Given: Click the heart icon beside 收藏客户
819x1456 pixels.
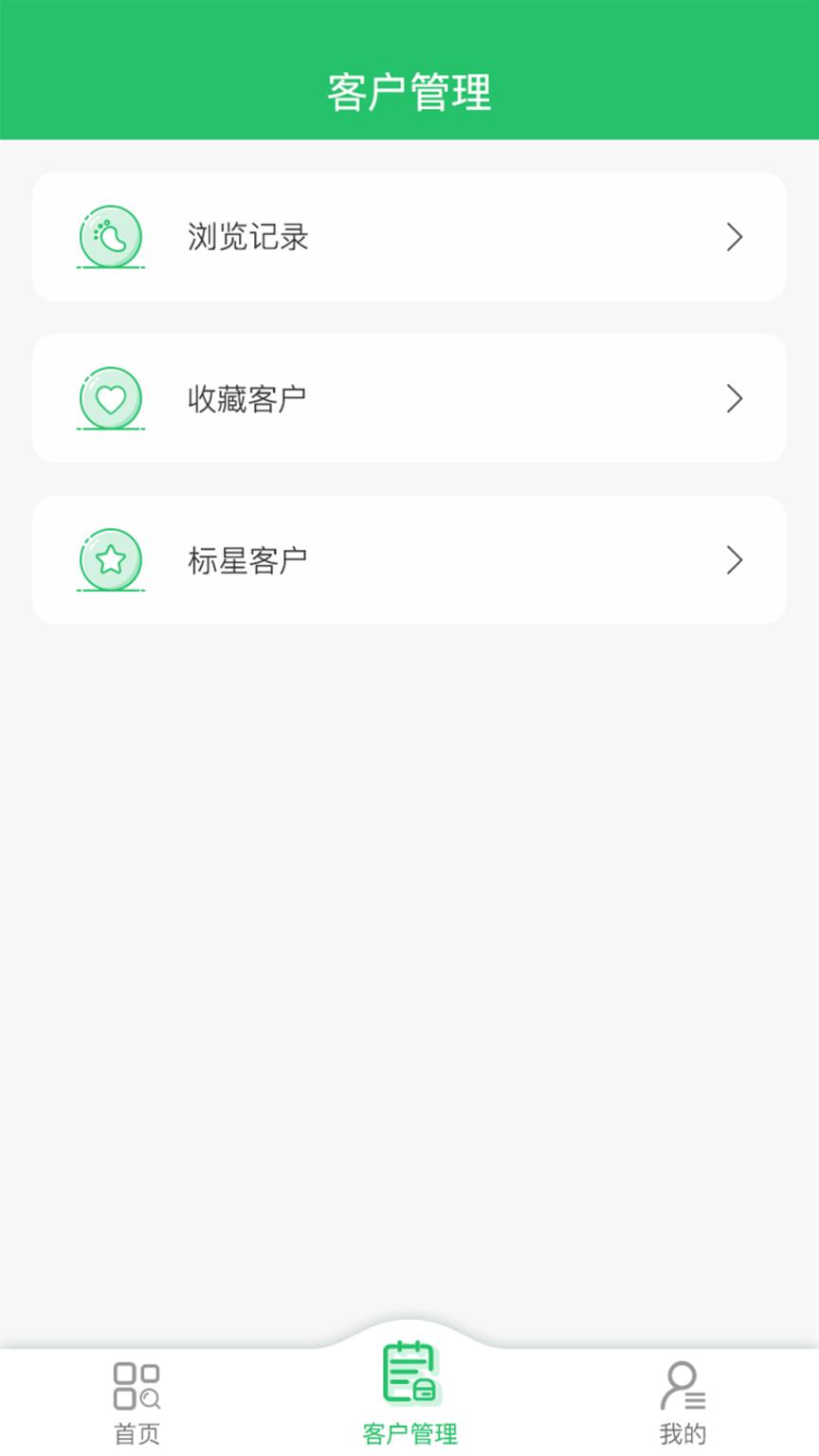Looking at the screenshot, I should point(110,399).
